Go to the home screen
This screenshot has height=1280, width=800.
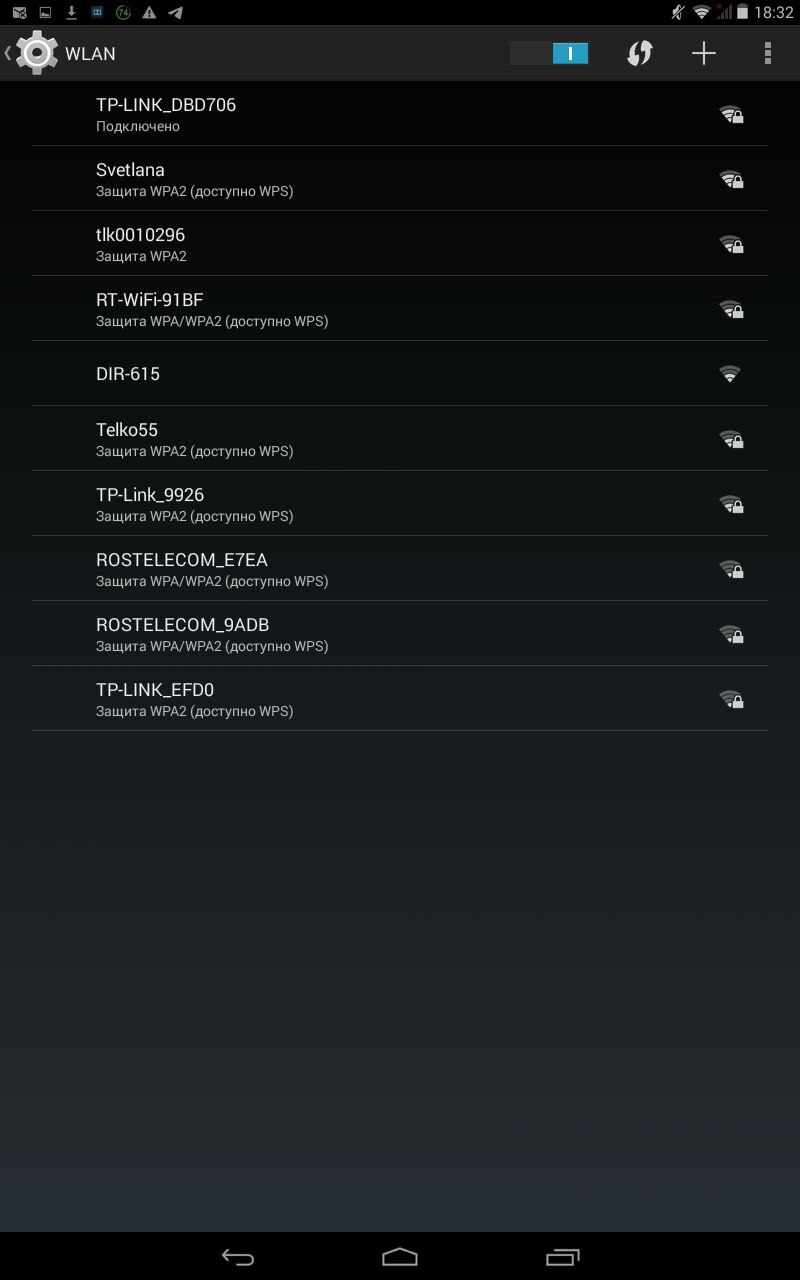400,1257
